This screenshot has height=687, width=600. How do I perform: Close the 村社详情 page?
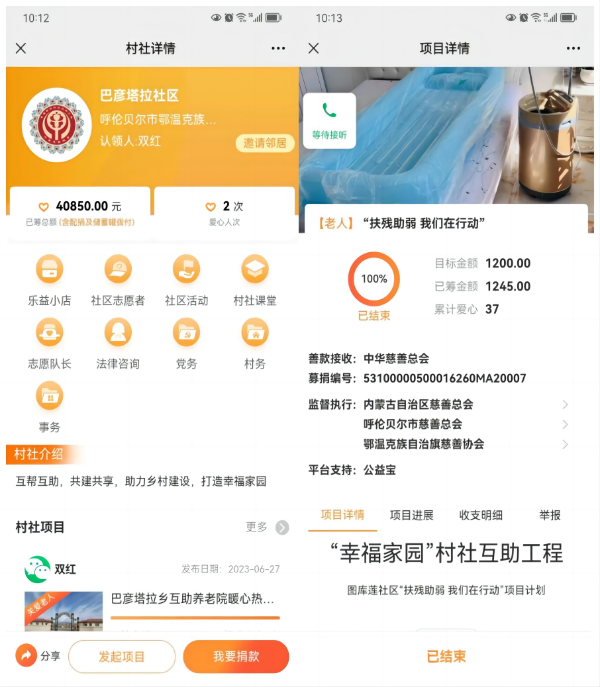click(21, 48)
